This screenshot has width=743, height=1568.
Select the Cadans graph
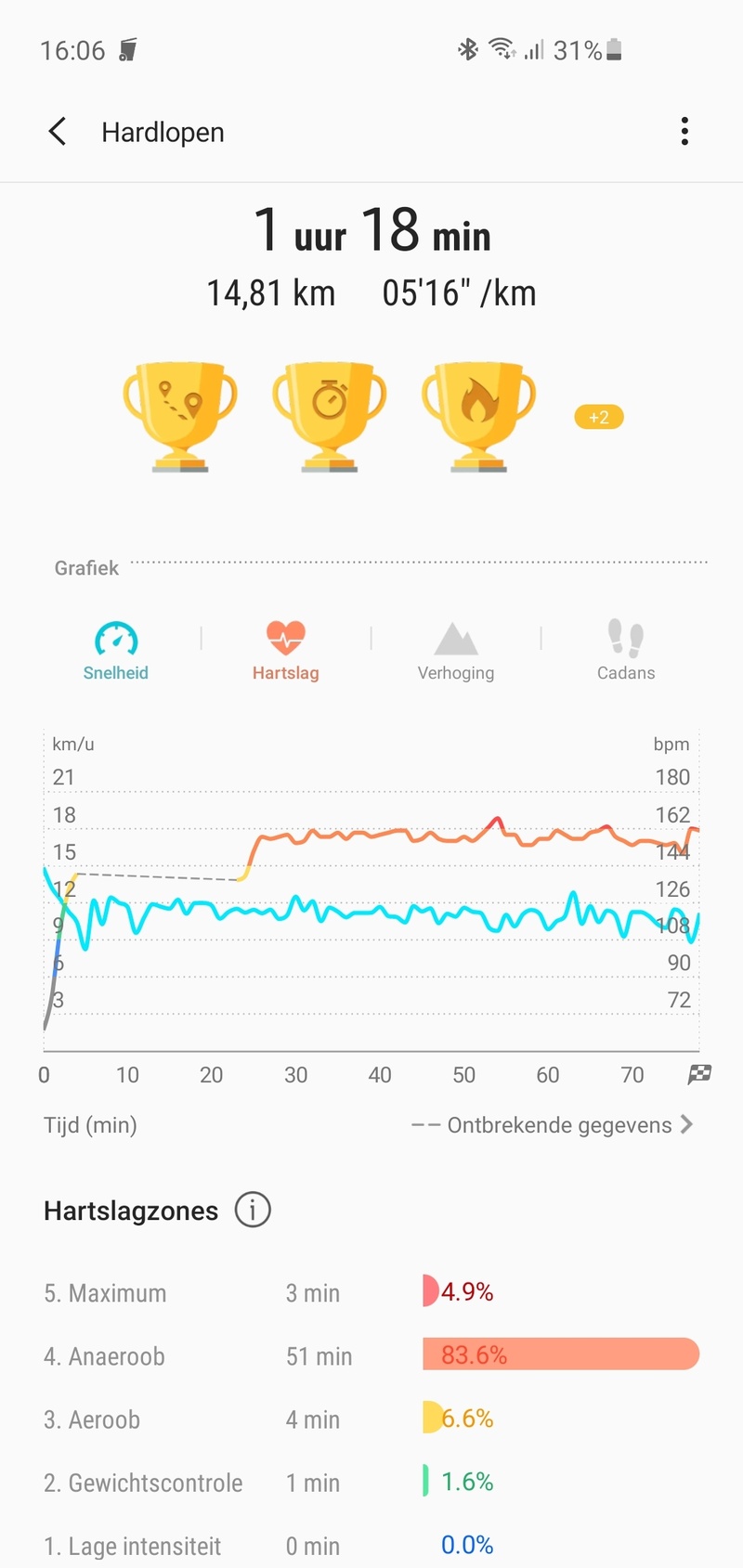(x=625, y=650)
